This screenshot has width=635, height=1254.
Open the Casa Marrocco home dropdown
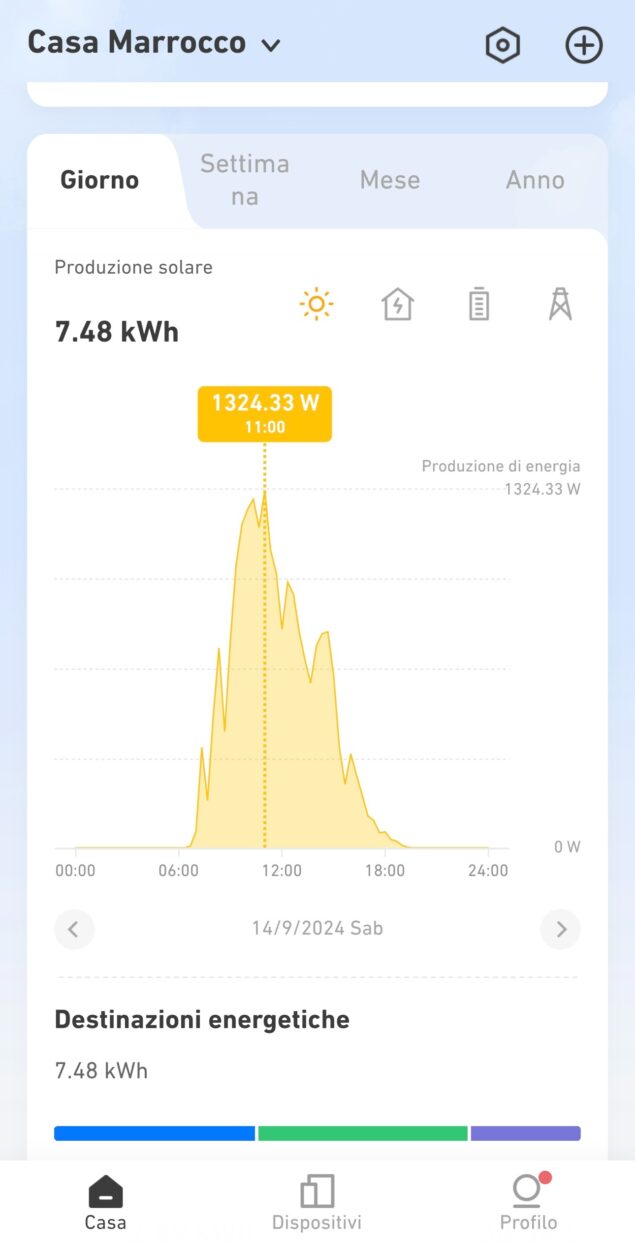pos(155,43)
